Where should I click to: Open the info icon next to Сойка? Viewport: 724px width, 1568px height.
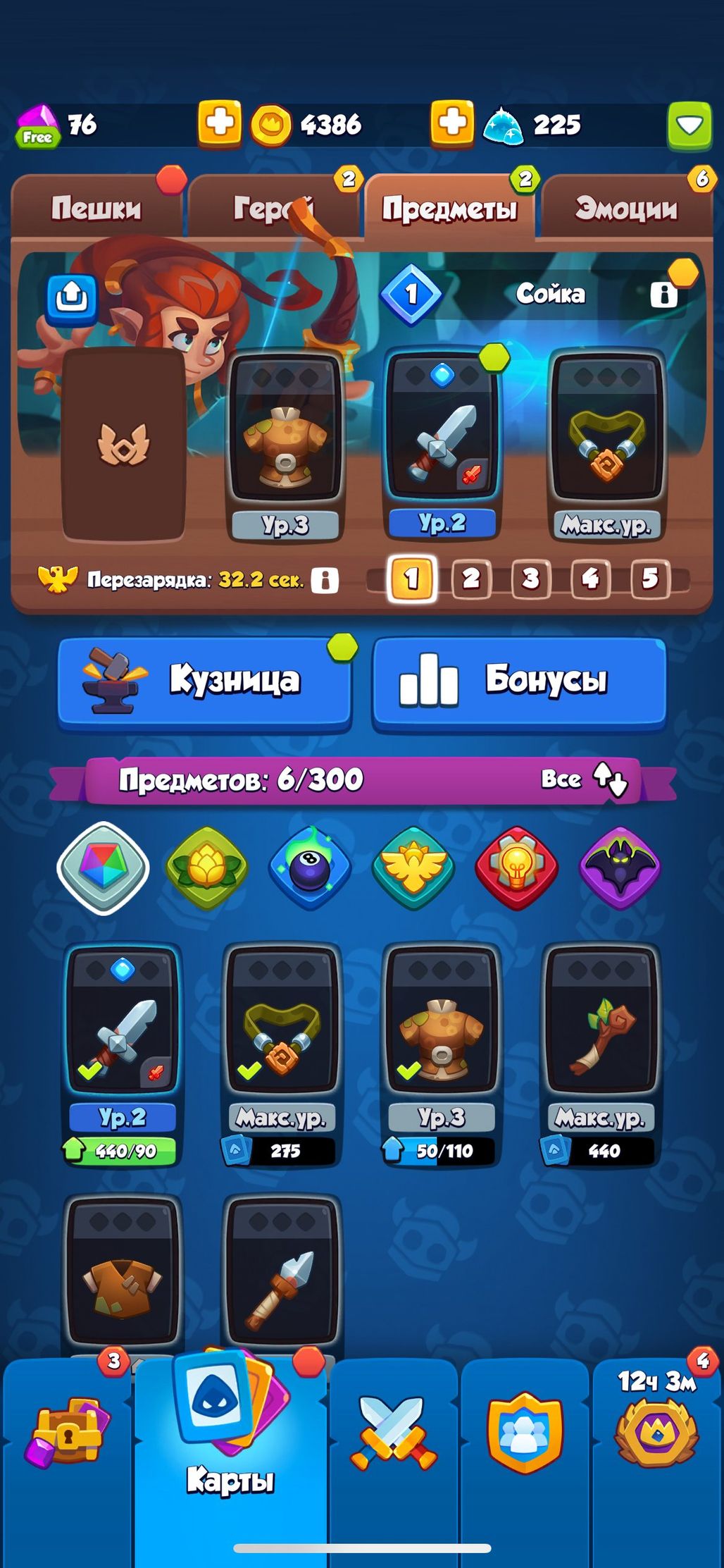[x=663, y=293]
